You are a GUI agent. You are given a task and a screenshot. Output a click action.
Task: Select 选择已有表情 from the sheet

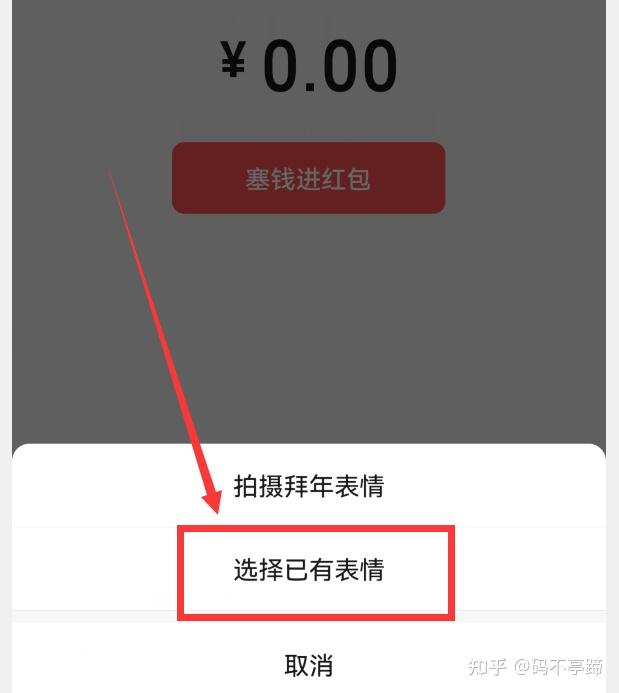point(308,570)
